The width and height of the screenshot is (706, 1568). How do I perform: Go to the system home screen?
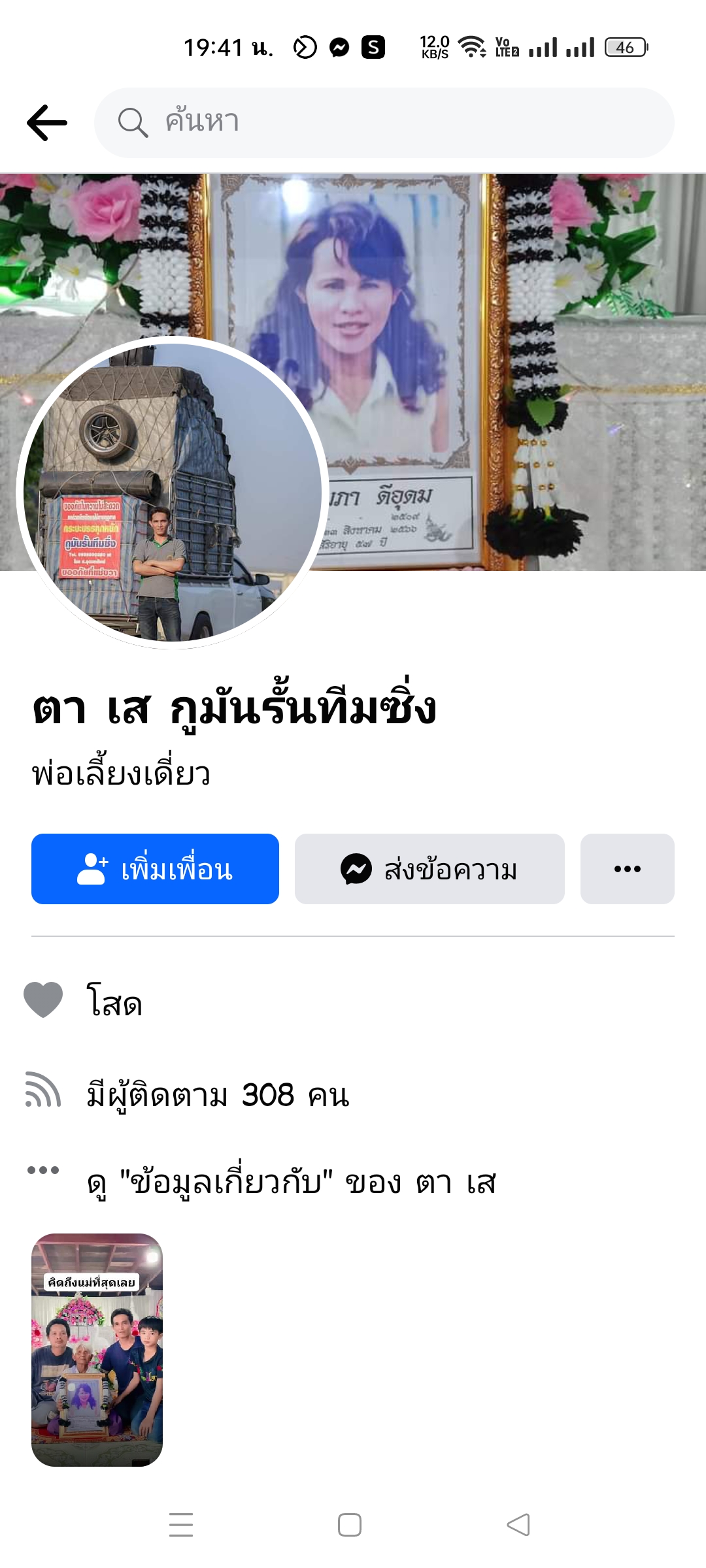(x=350, y=1525)
